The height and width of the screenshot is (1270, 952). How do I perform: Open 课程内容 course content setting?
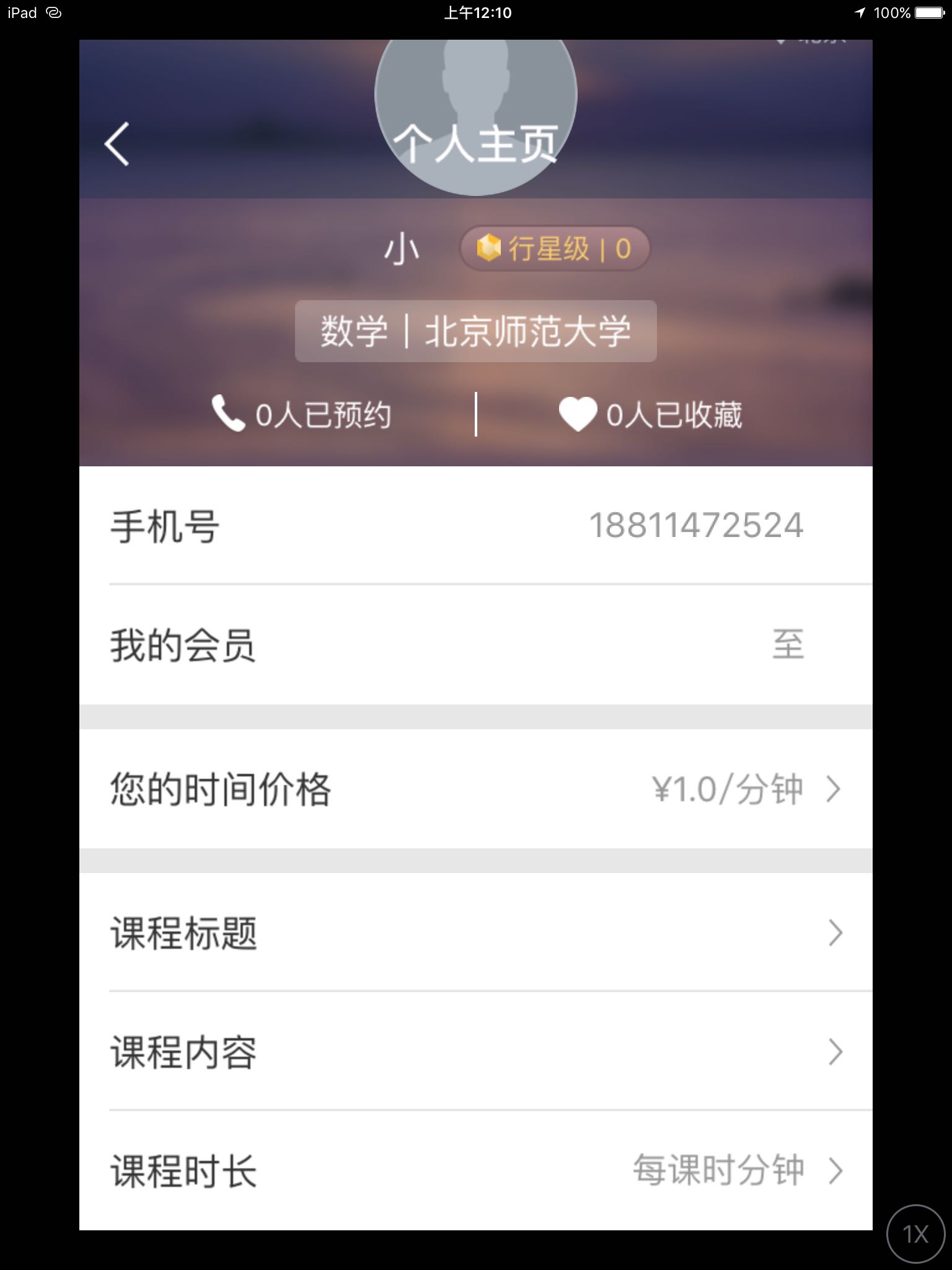(x=475, y=1052)
